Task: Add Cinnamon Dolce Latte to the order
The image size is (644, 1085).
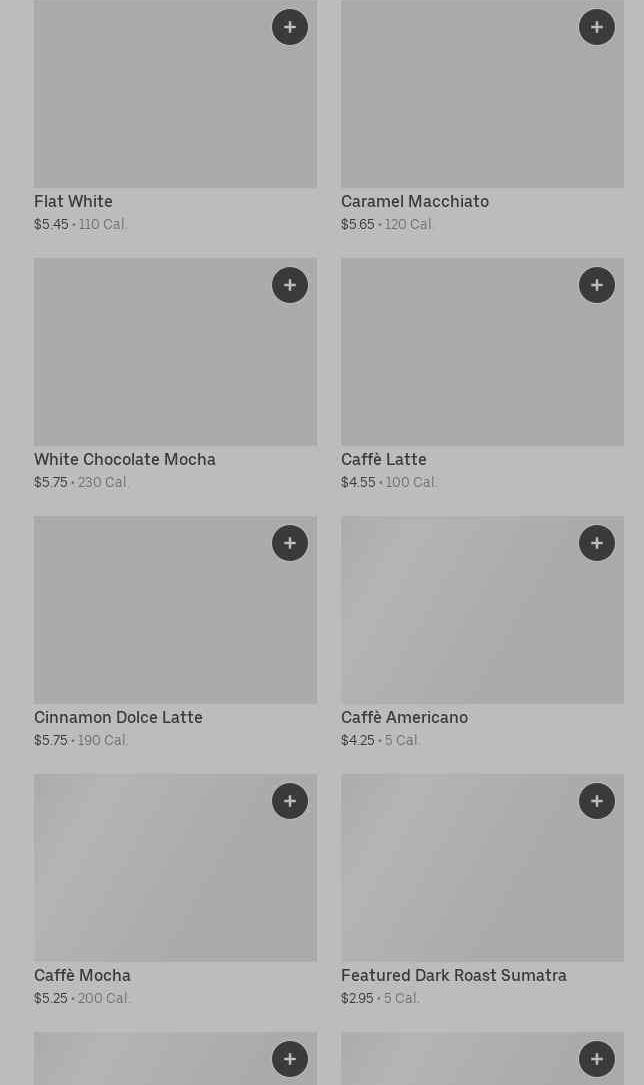Action: (x=290, y=543)
